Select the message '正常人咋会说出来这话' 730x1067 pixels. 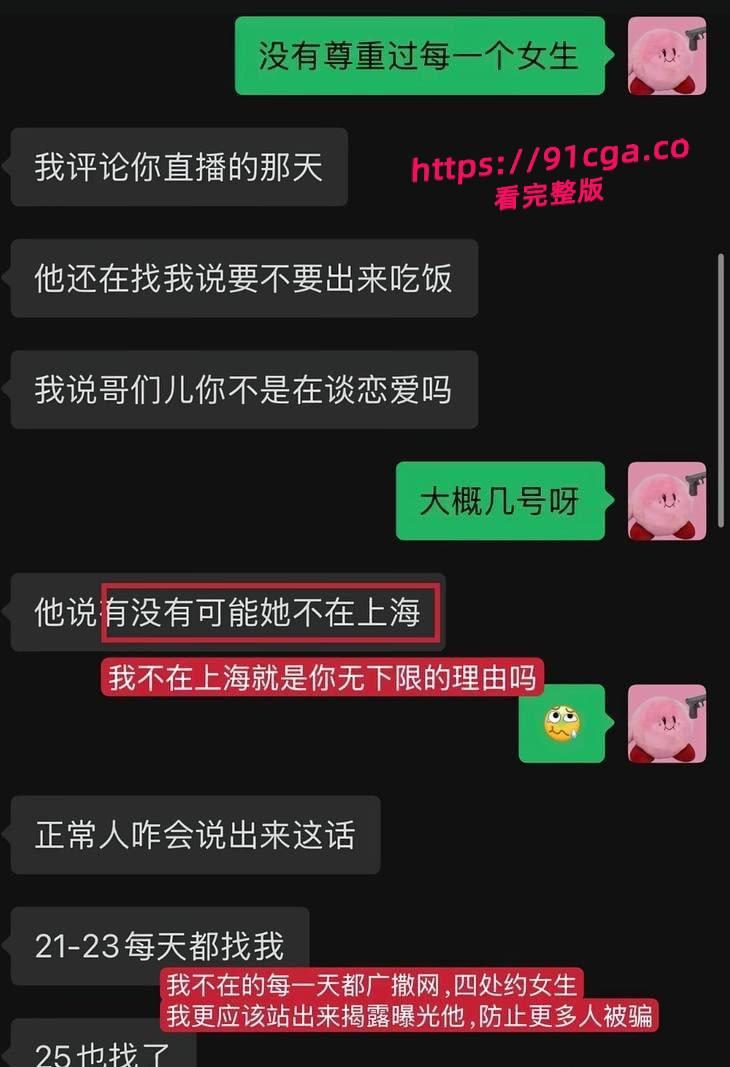click(x=194, y=836)
